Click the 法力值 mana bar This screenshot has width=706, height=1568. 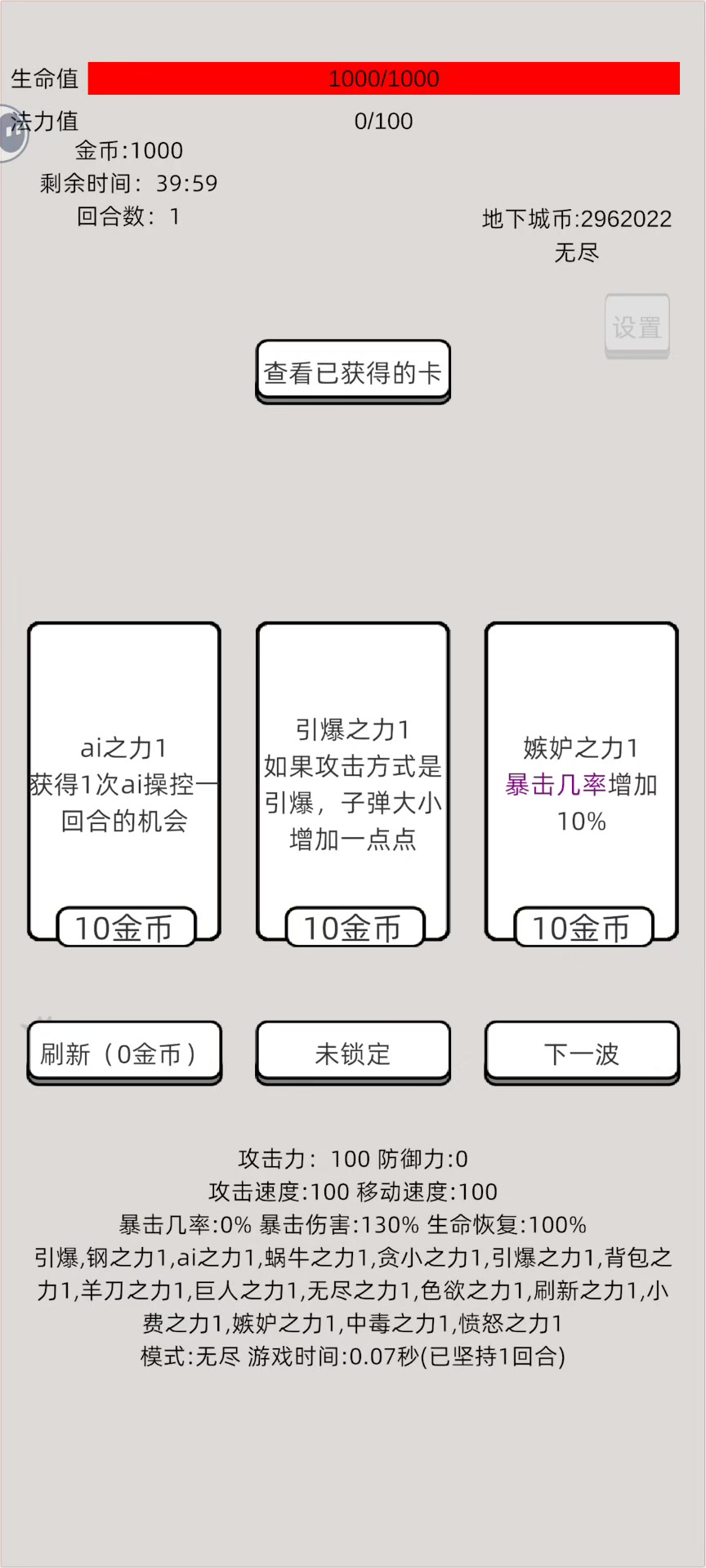click(384, 121)
